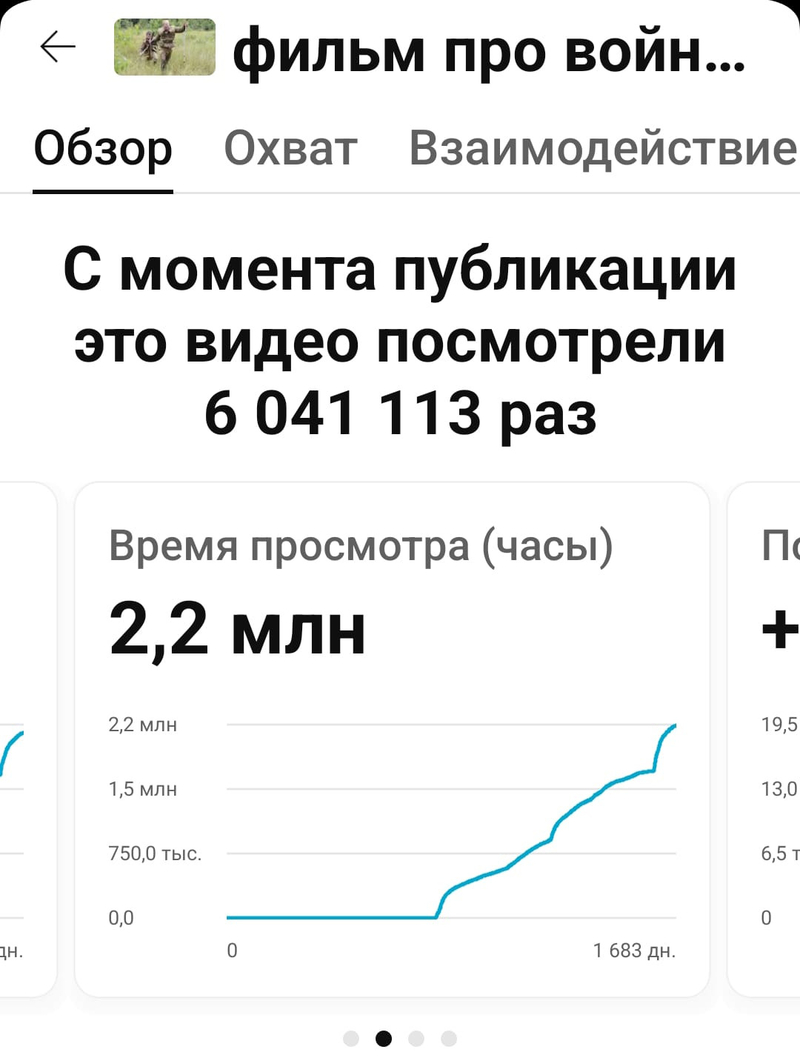Switch to the Охват tab
This screenshot has height=1058, width=800.
coord(290,149)
